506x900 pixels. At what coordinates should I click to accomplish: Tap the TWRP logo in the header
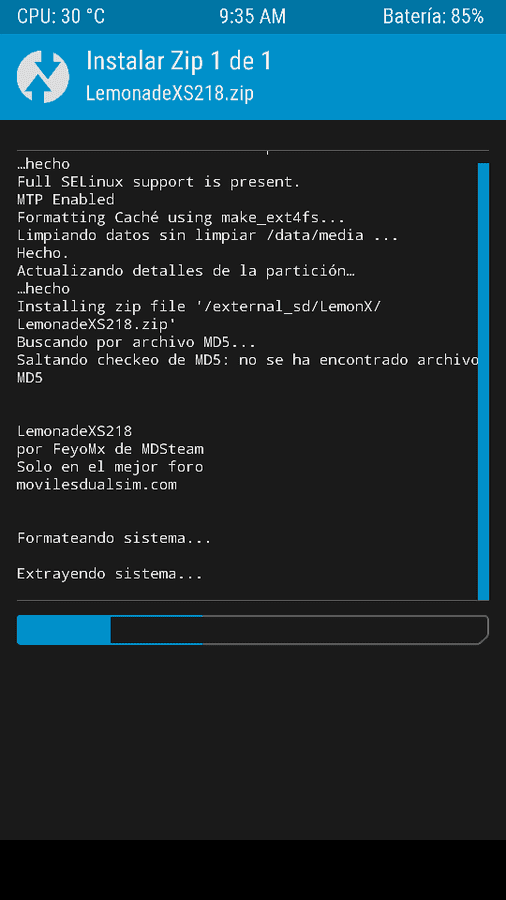43,77
